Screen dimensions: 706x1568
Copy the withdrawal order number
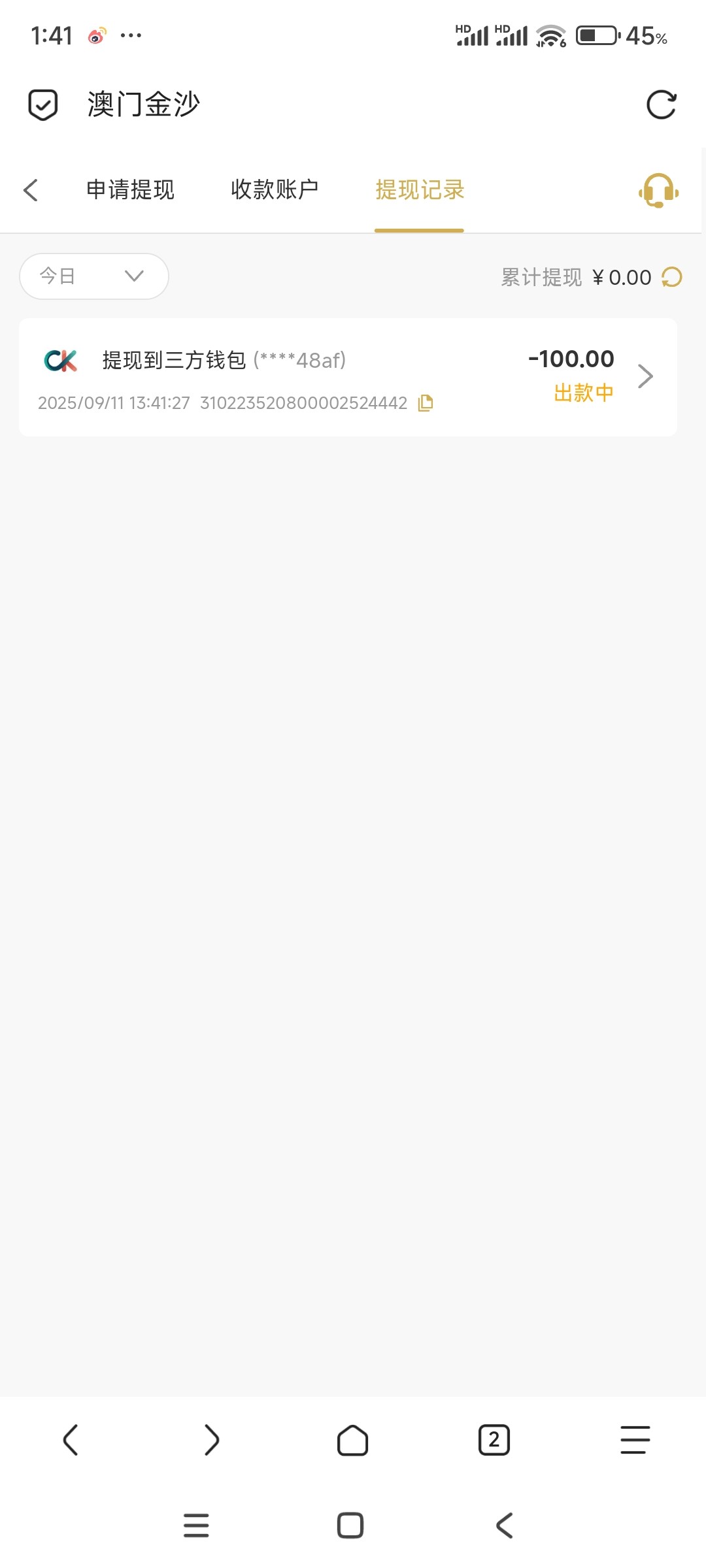426,403
